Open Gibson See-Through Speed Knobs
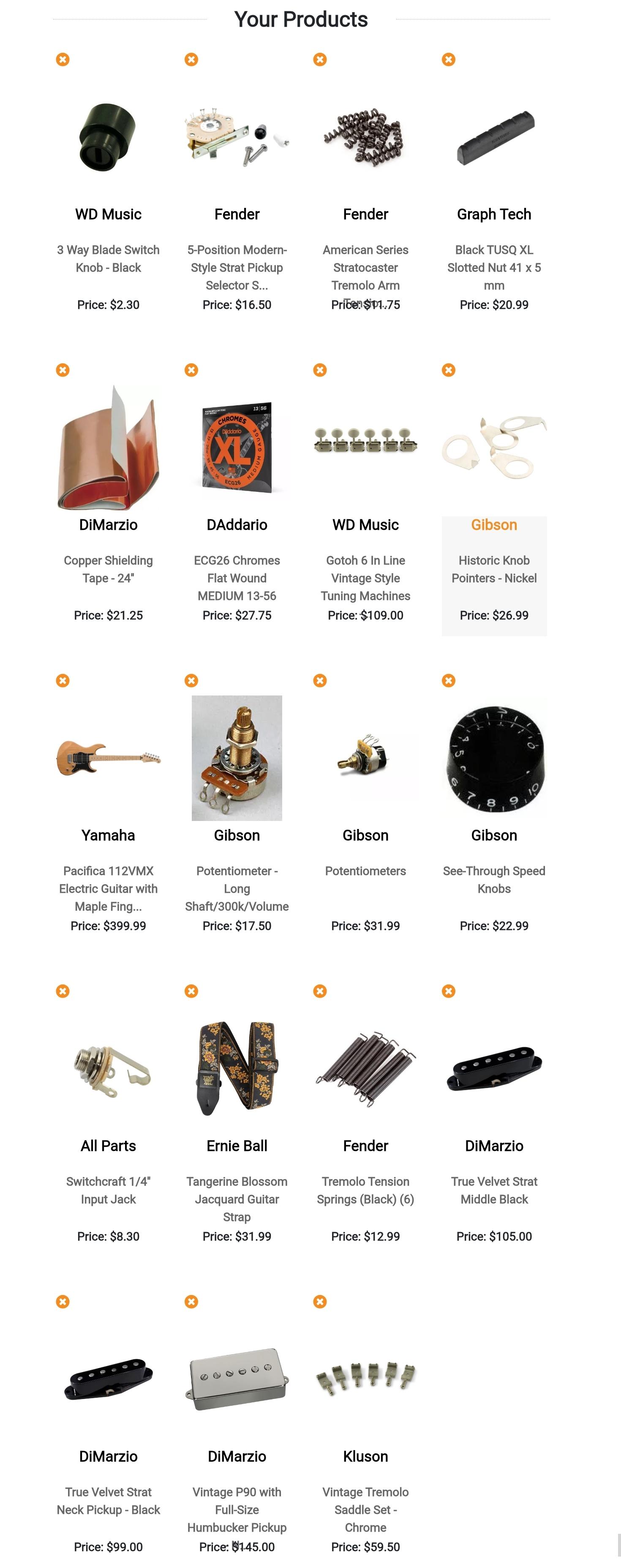 [494, 879]
